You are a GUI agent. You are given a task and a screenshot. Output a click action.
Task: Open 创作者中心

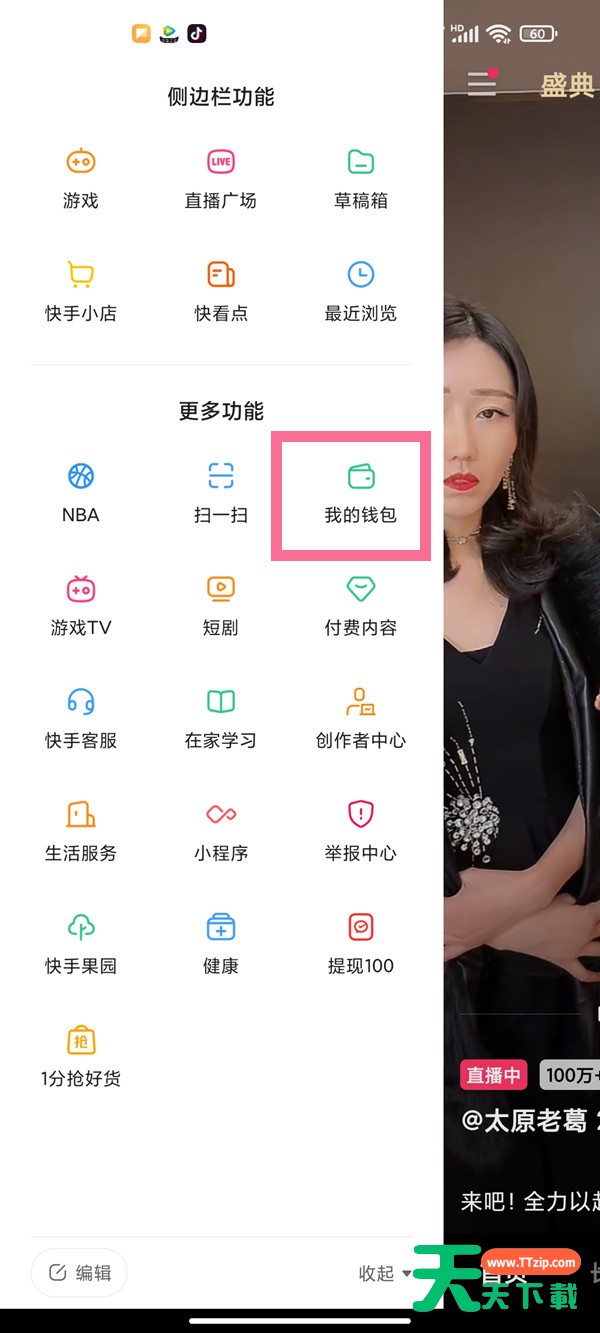coord(361,720)
